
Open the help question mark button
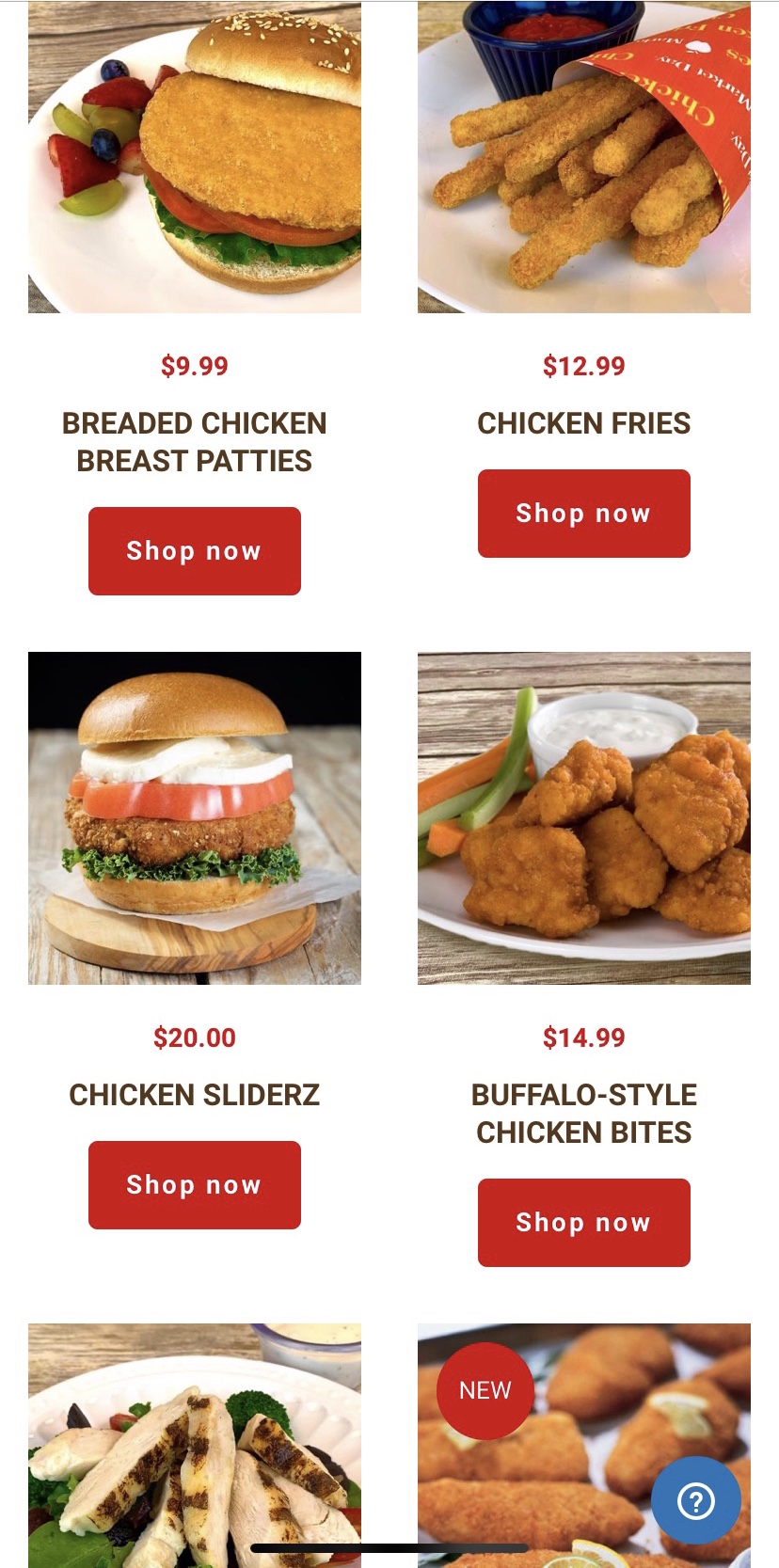696,1500
